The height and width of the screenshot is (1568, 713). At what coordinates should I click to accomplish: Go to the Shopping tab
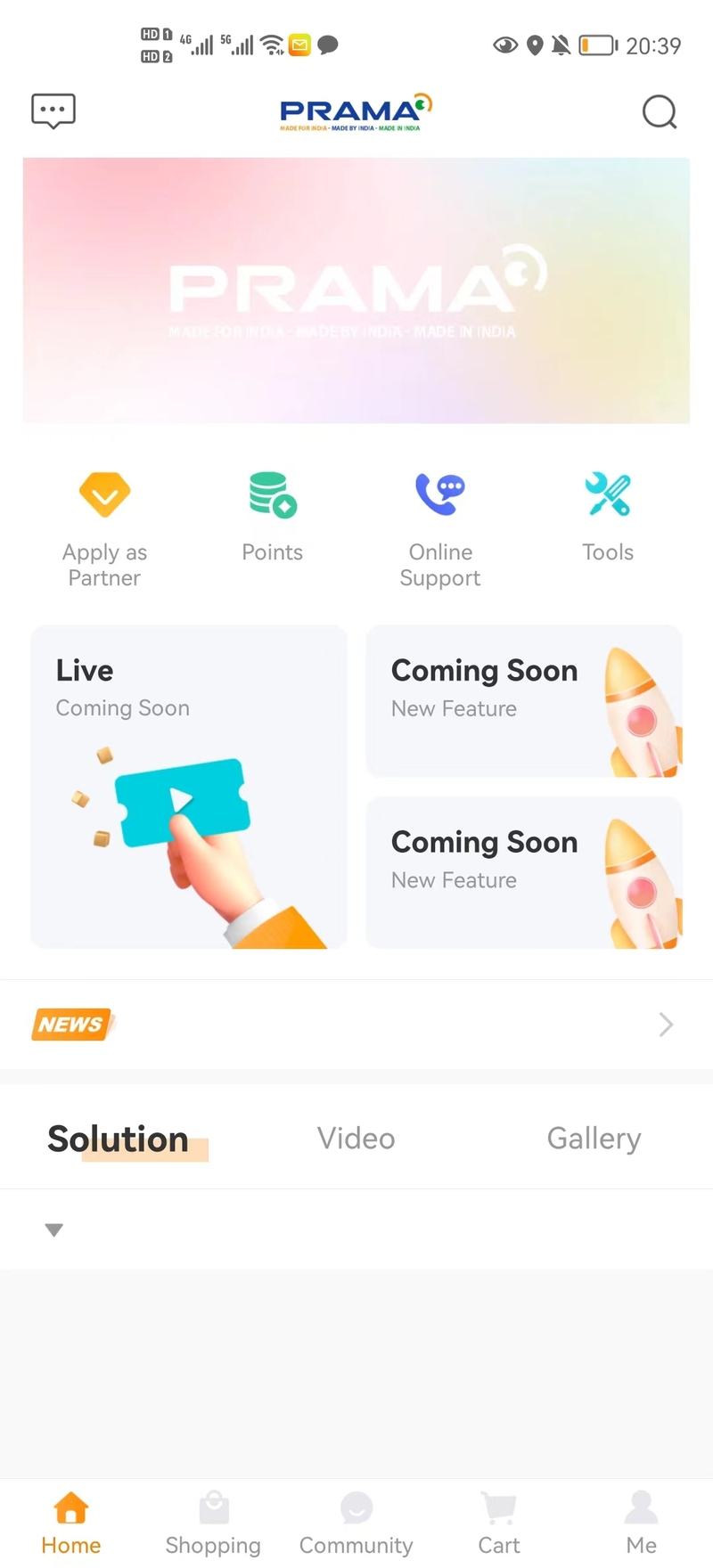[x=213, y=1523]
